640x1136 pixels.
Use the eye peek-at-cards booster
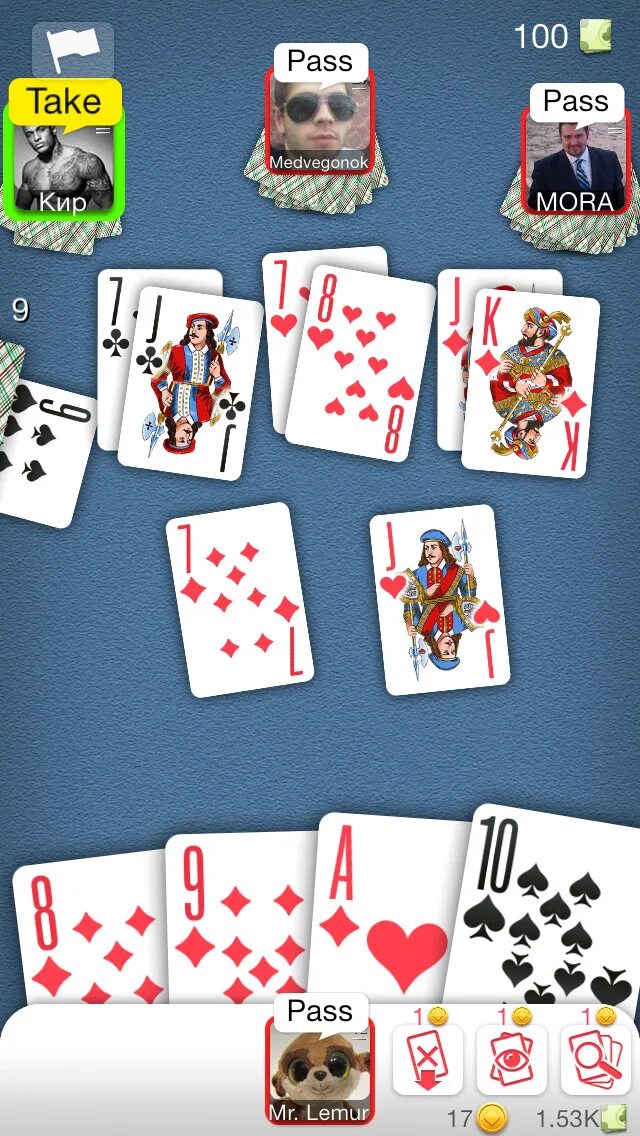point(512,1059)
